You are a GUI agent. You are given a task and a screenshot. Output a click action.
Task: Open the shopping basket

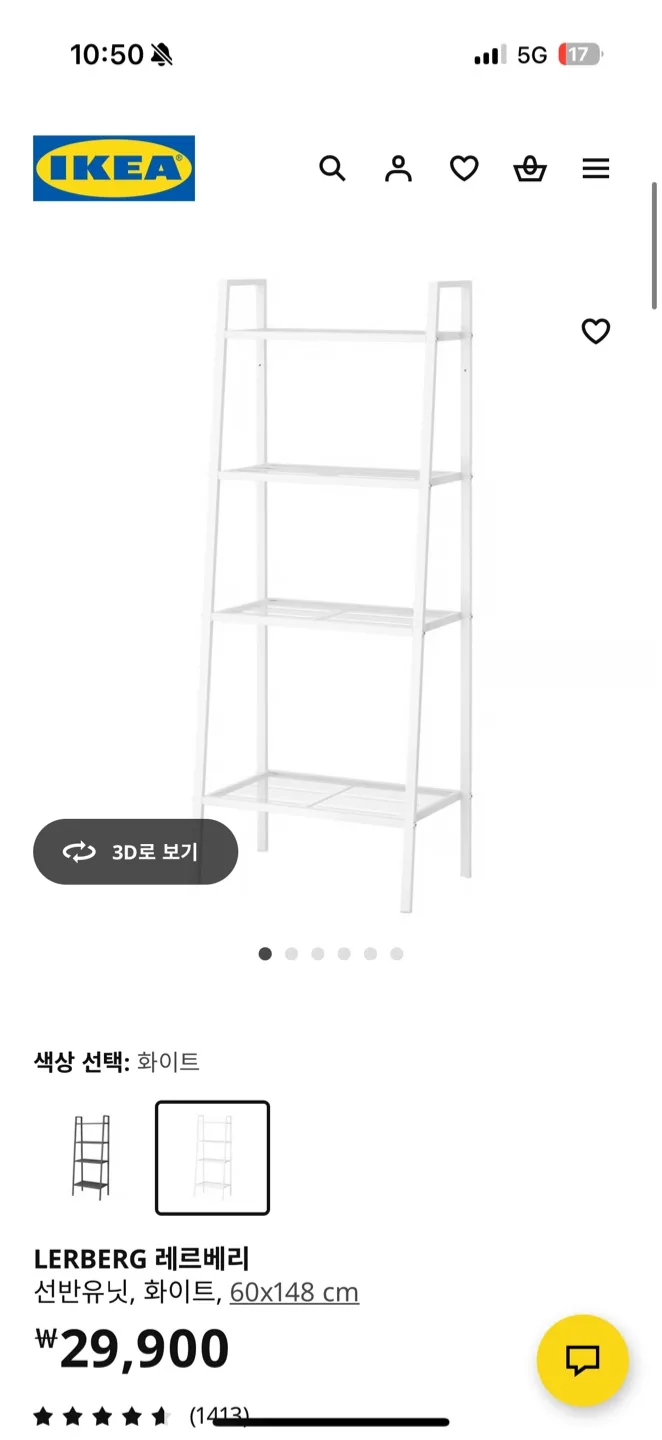click(530, 169)
